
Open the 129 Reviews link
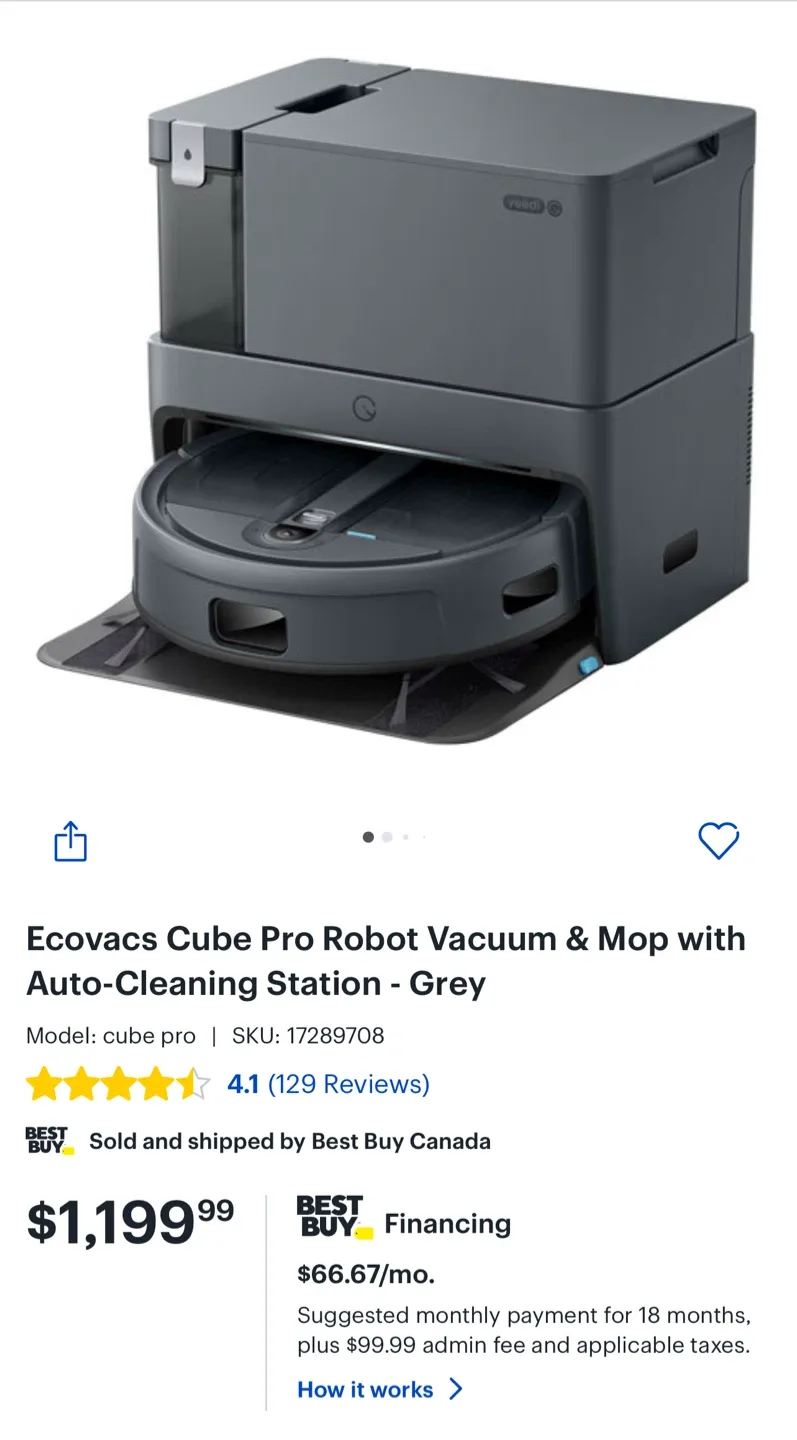[349, 1084]
